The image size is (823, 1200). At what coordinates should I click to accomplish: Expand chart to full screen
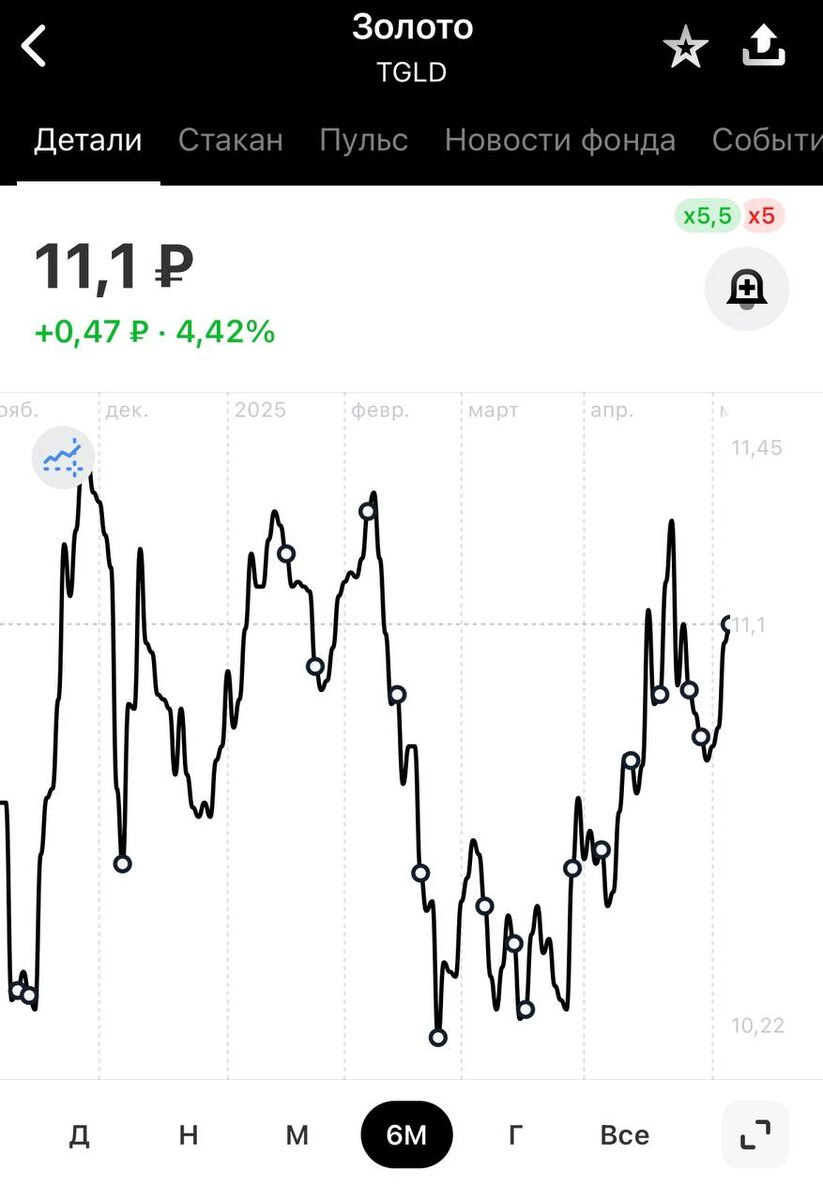pos(755,1135)
